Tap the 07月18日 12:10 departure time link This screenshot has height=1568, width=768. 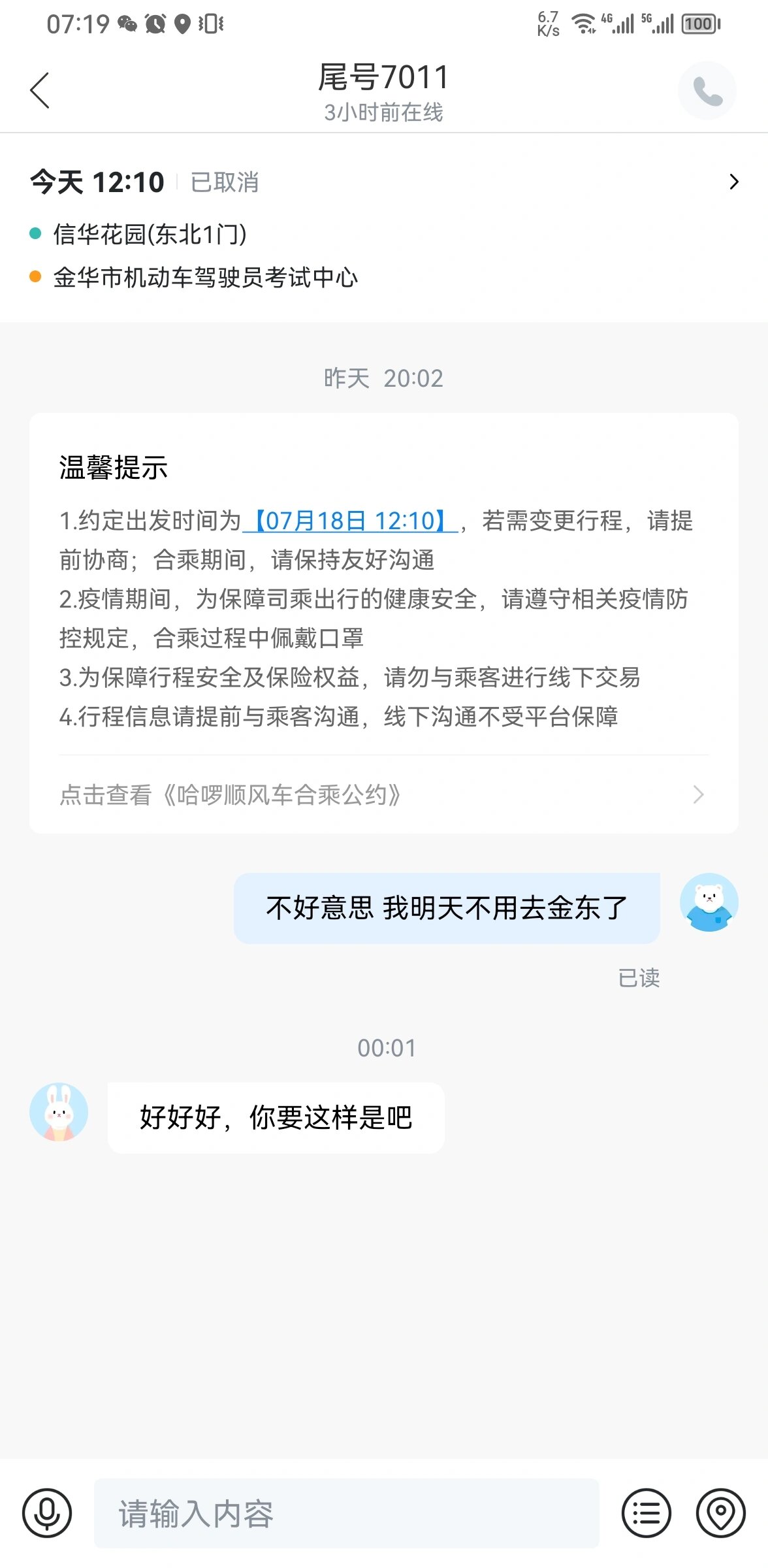click(x=349, y=521)
